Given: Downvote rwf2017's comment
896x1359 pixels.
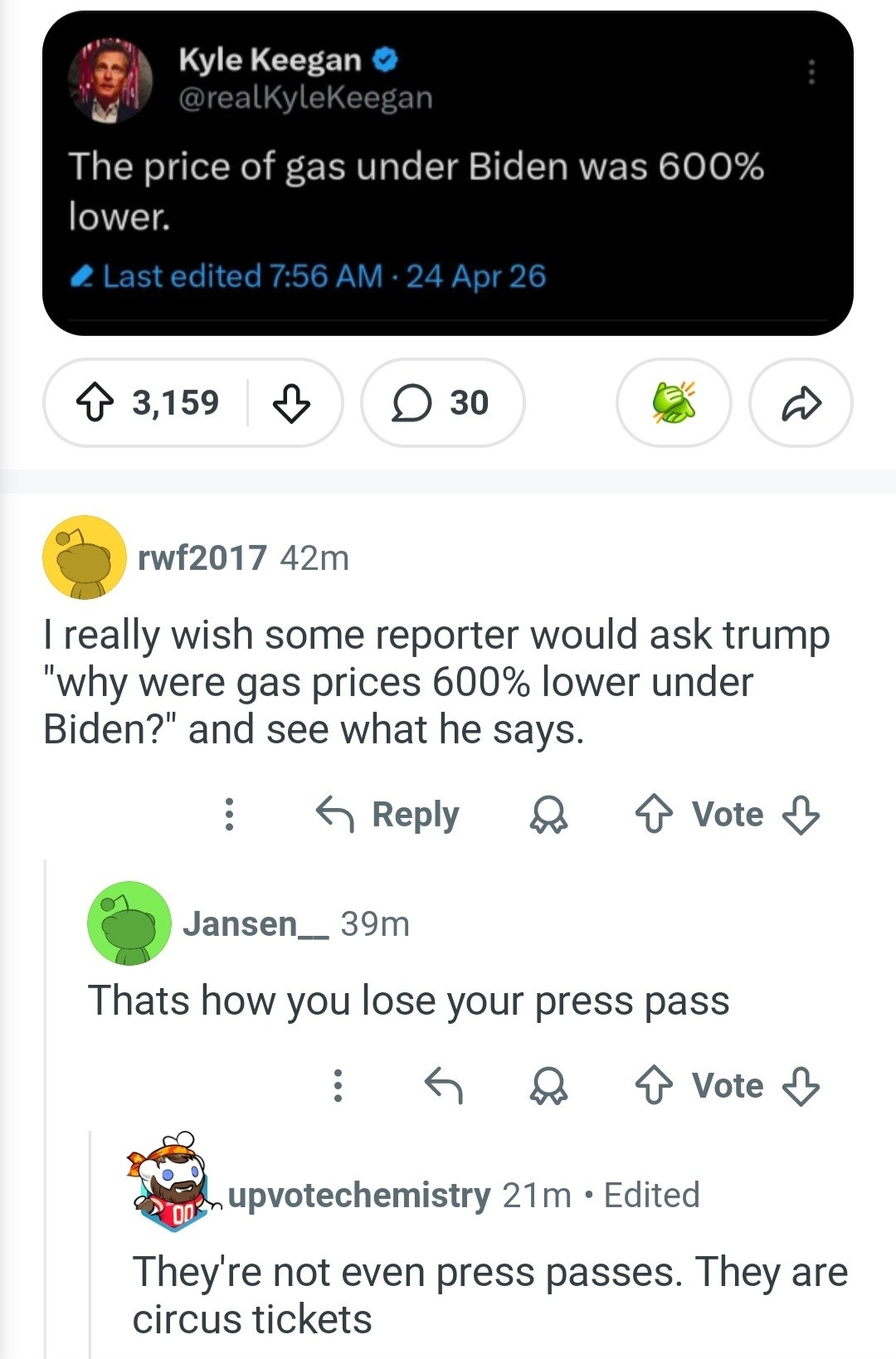Looking at the screenshot, I should 801,815.
